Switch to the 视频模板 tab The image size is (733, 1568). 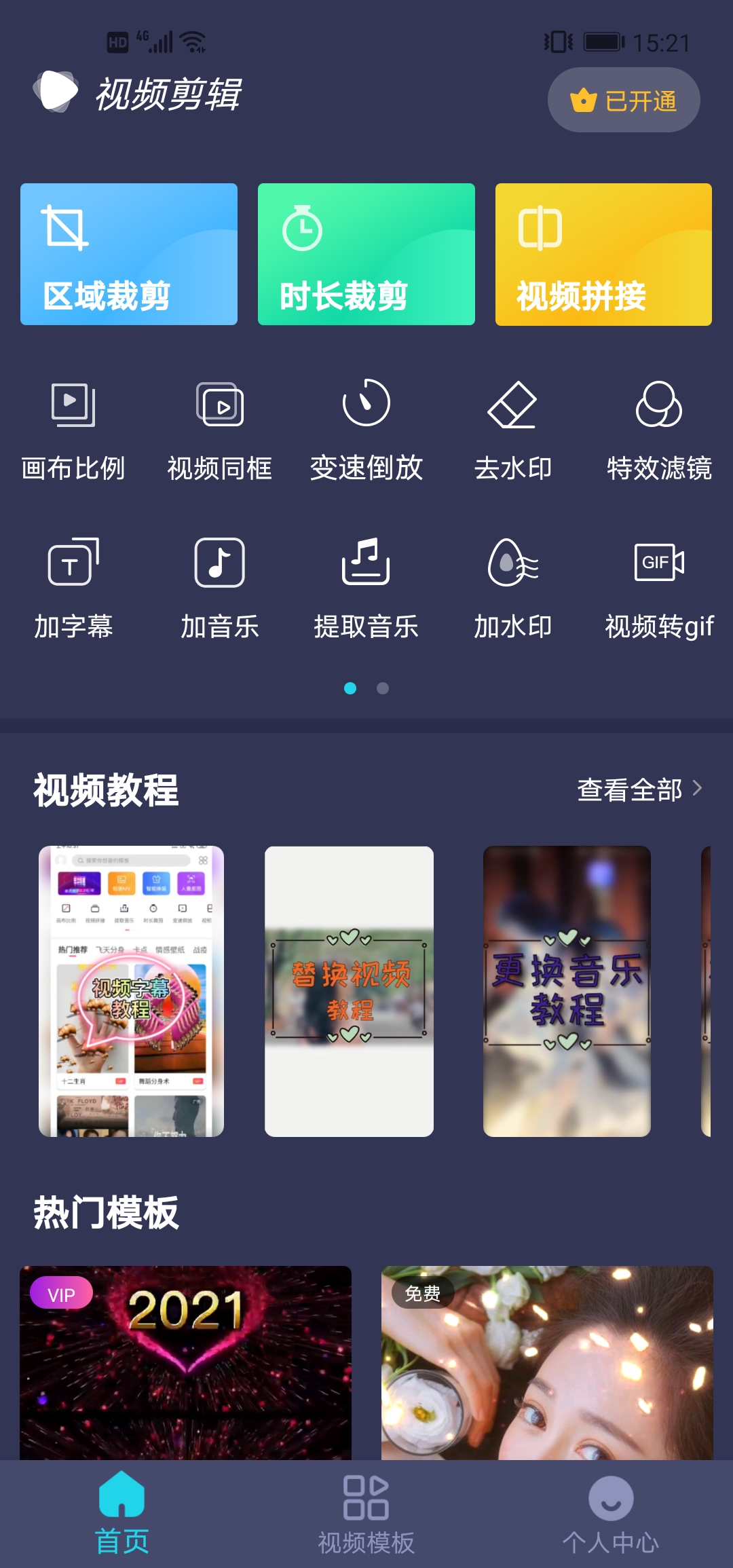pos(366,1512)
